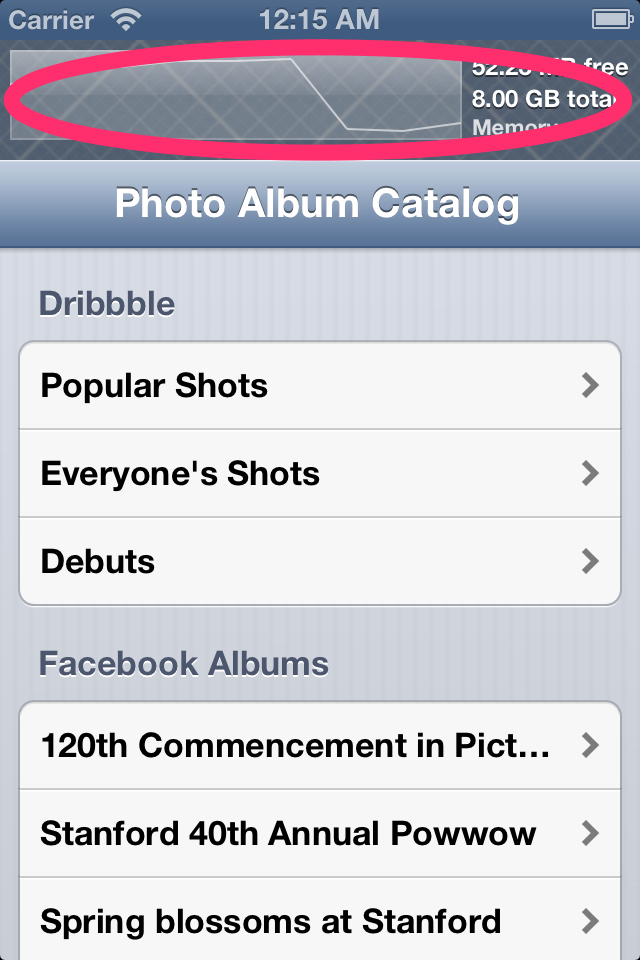Open Everyone's Shots list
Viewport: 640px width, 960px height.
point(320,474)
